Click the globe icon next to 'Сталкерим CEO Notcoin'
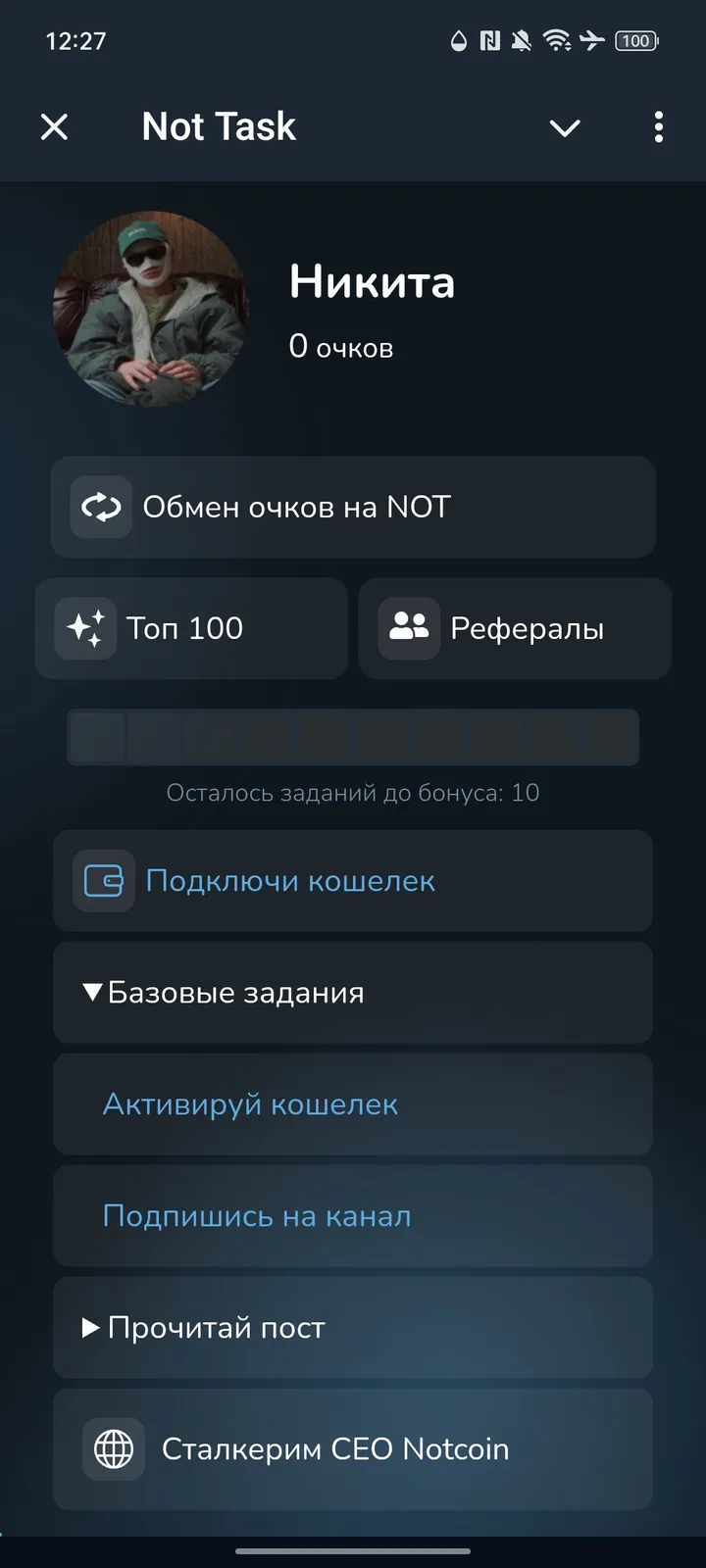This screenshot has height=1568, width=706. pos(114,1449)
